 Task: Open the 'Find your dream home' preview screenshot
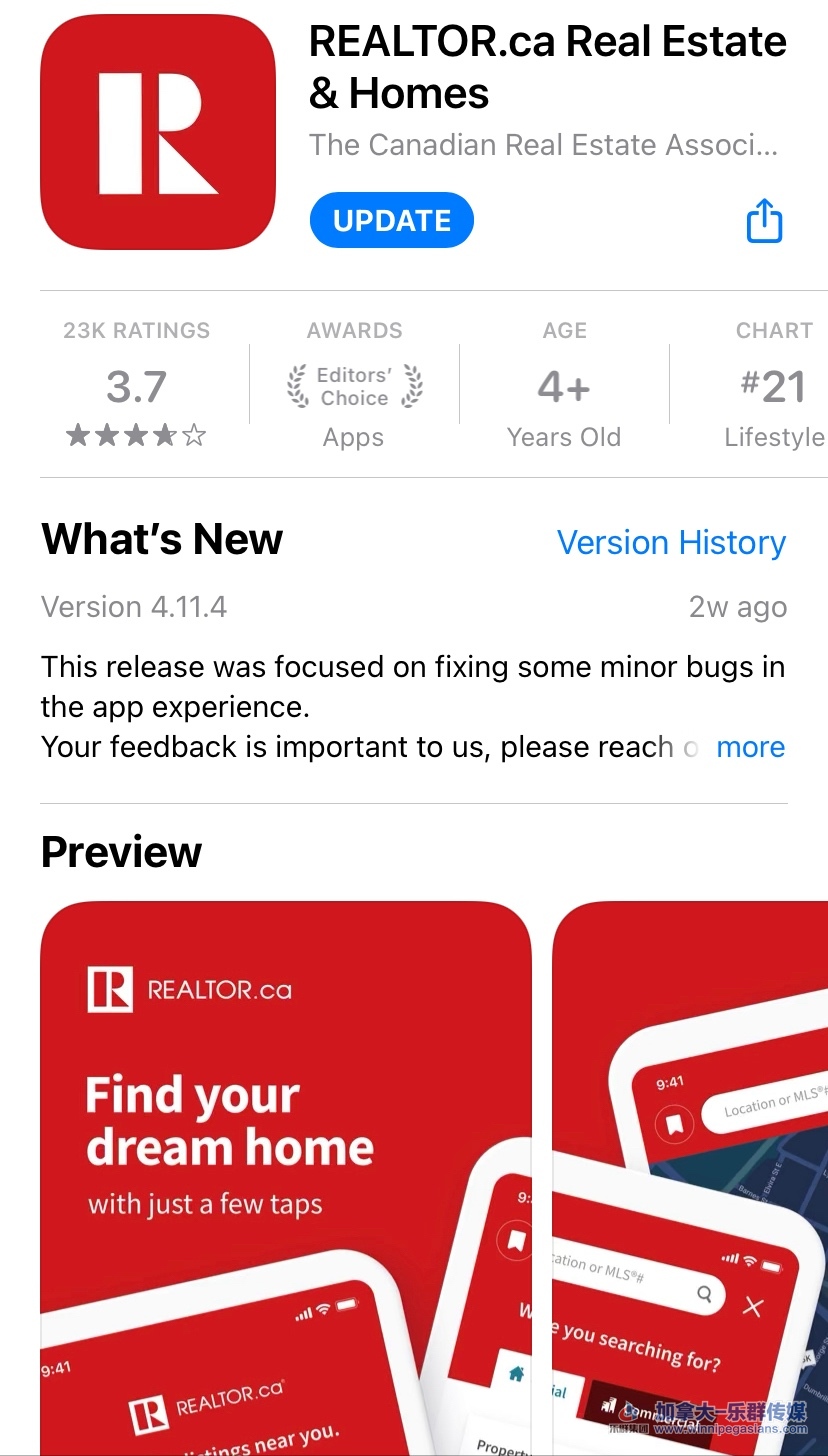[285, 1170]
